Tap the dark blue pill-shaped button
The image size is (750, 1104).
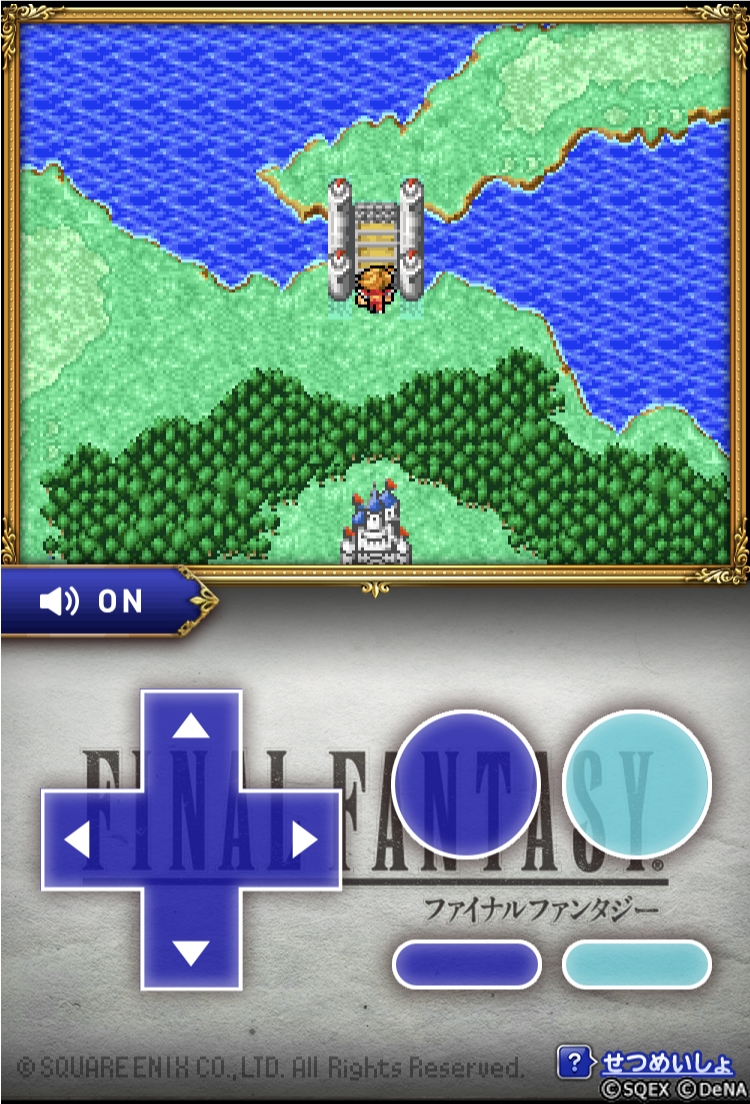coord(466,964)
